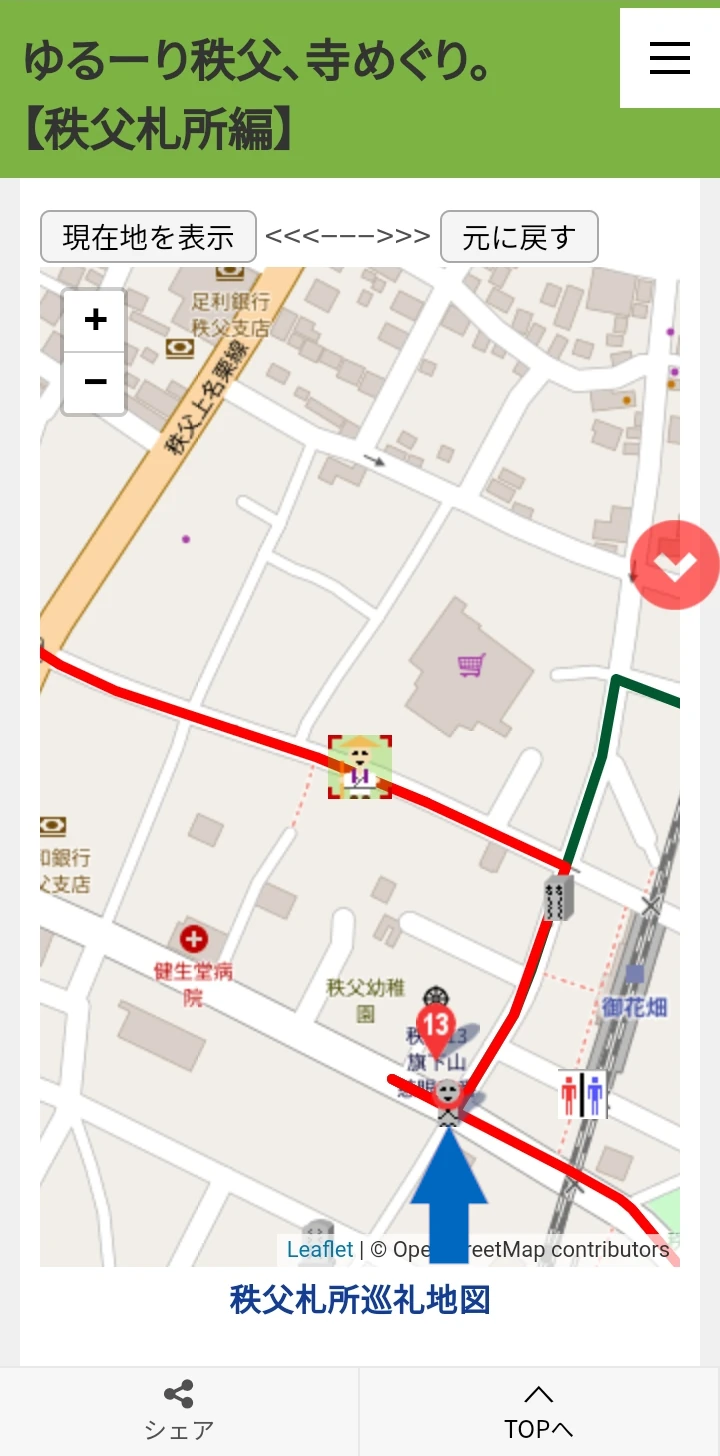The image size is (720, 1456).
Task: Click the theater icon near 秩父幼稚園
Action: point(434,997)
